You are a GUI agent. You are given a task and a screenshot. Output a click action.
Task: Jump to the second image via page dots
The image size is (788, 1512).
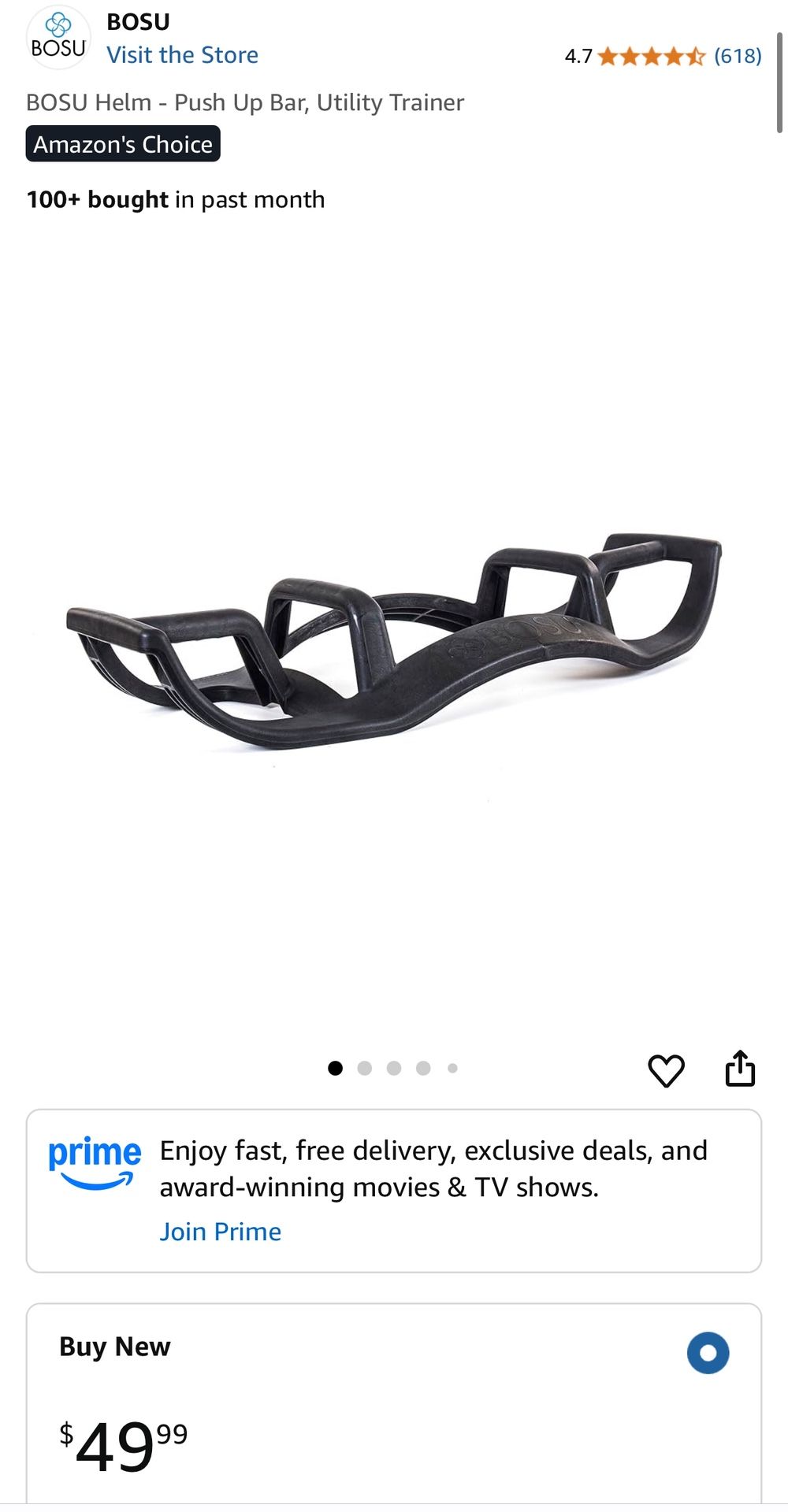[364, 1069]
